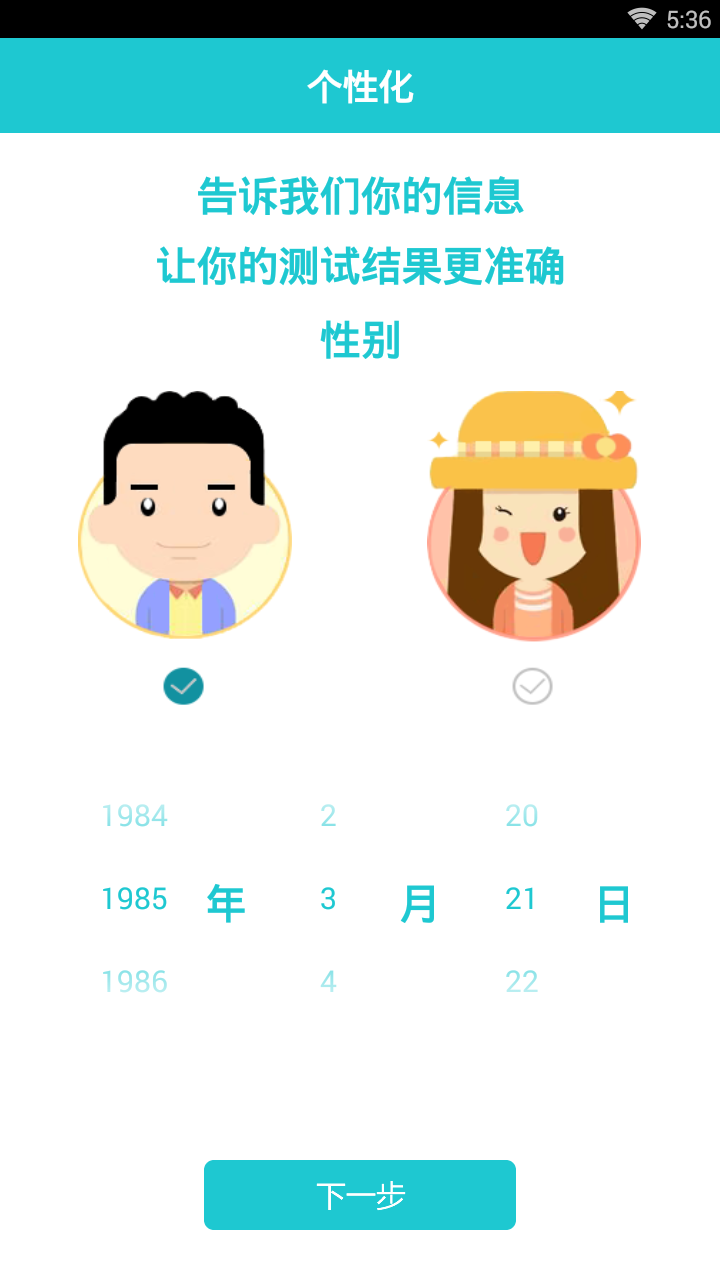Set day to 22 in day wheel
The height and width of the screenshot is (1280, 720).
(x=522, y=982)
